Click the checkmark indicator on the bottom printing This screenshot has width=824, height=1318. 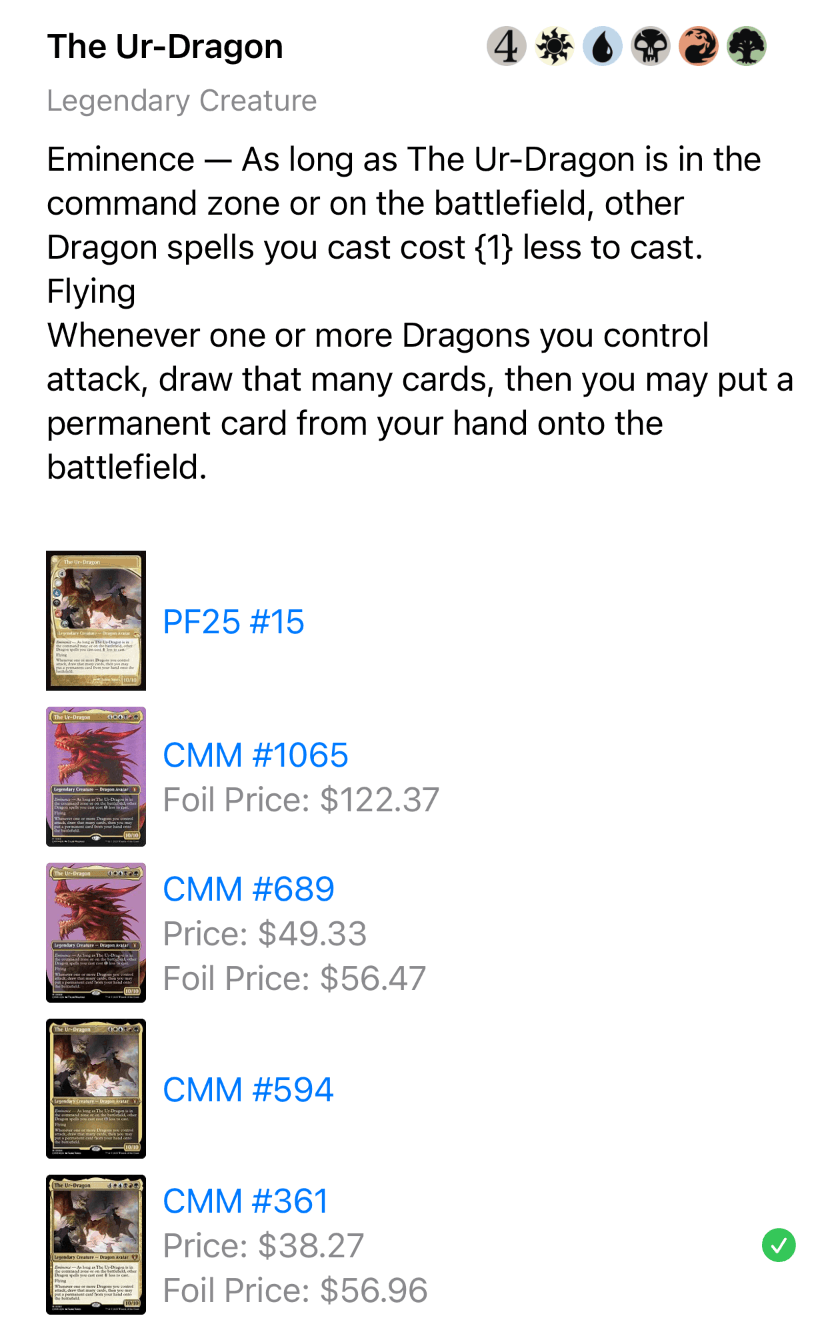[x=779, y=1245]
